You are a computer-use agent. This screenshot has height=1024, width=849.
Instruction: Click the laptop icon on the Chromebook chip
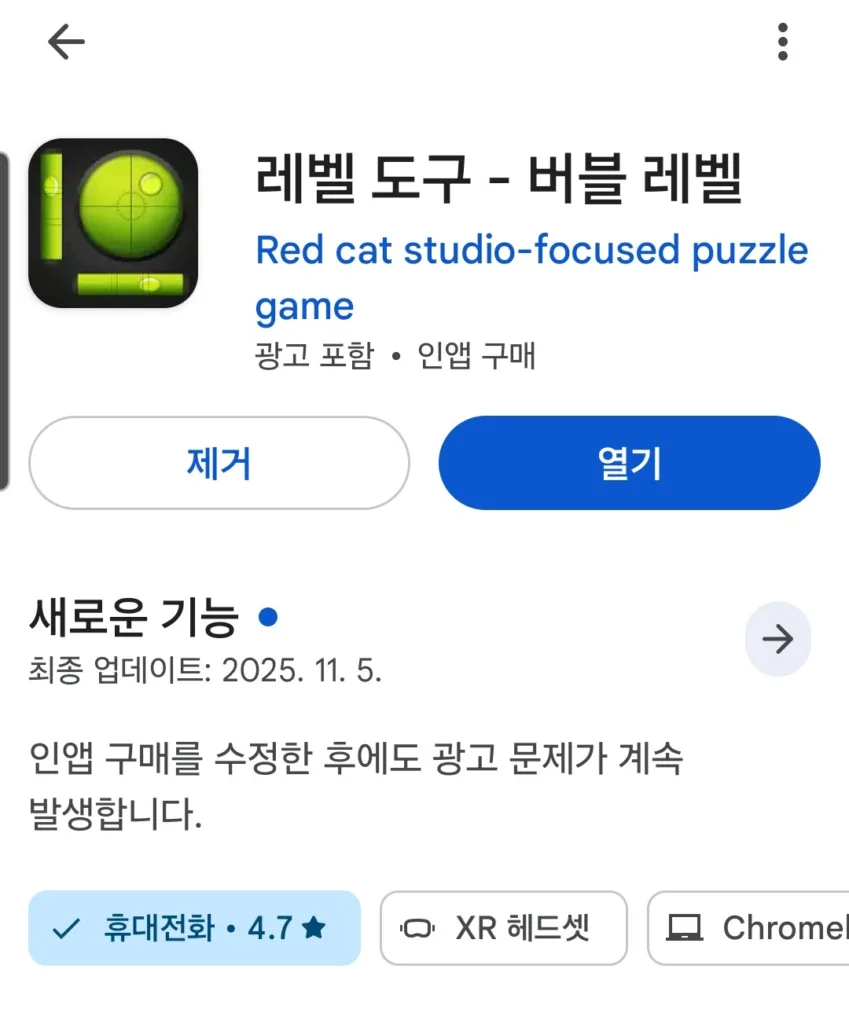[x=686, y=928]
